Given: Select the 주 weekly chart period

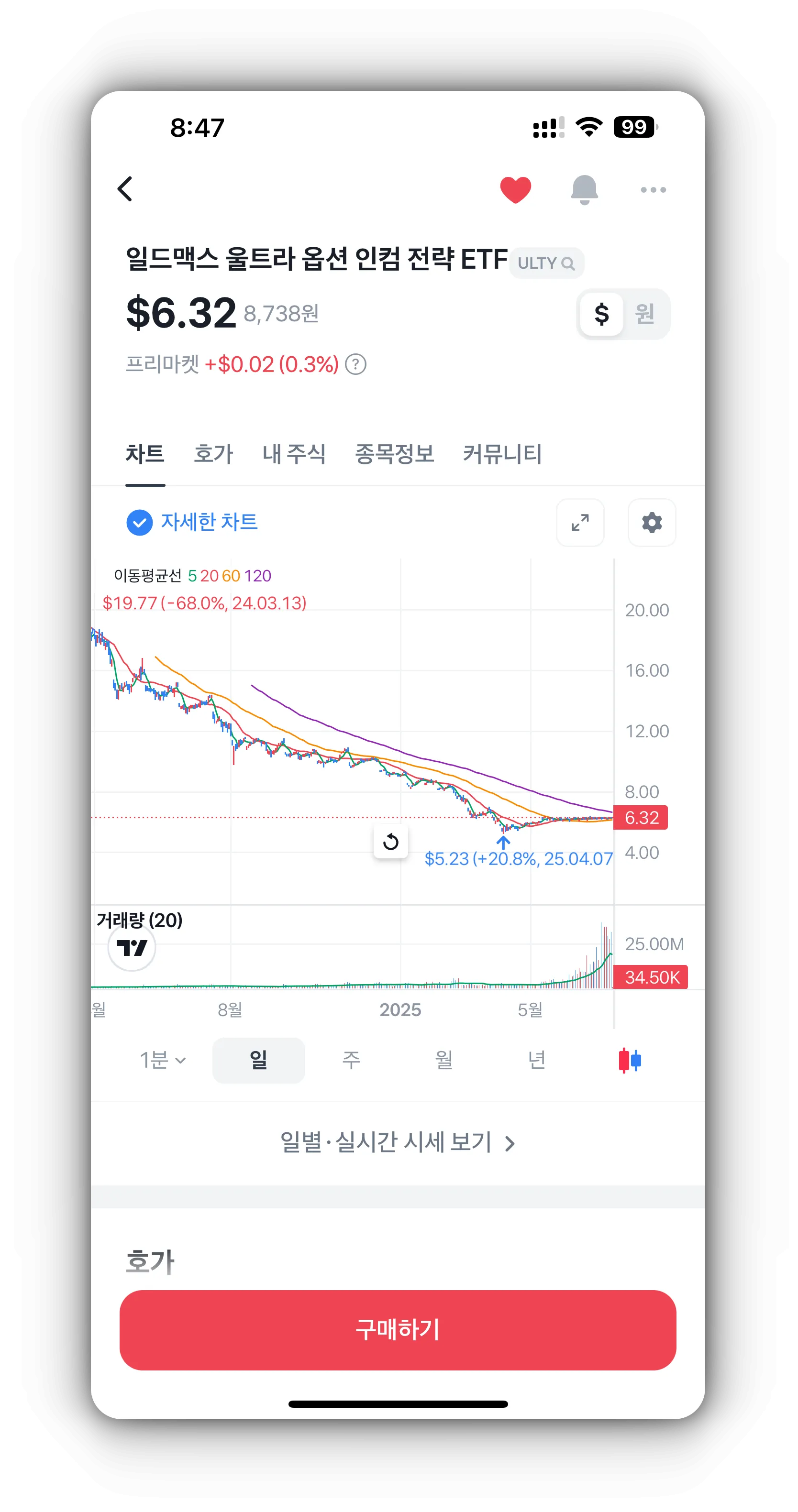Looking at the screenshot, I should [351, 1060].
